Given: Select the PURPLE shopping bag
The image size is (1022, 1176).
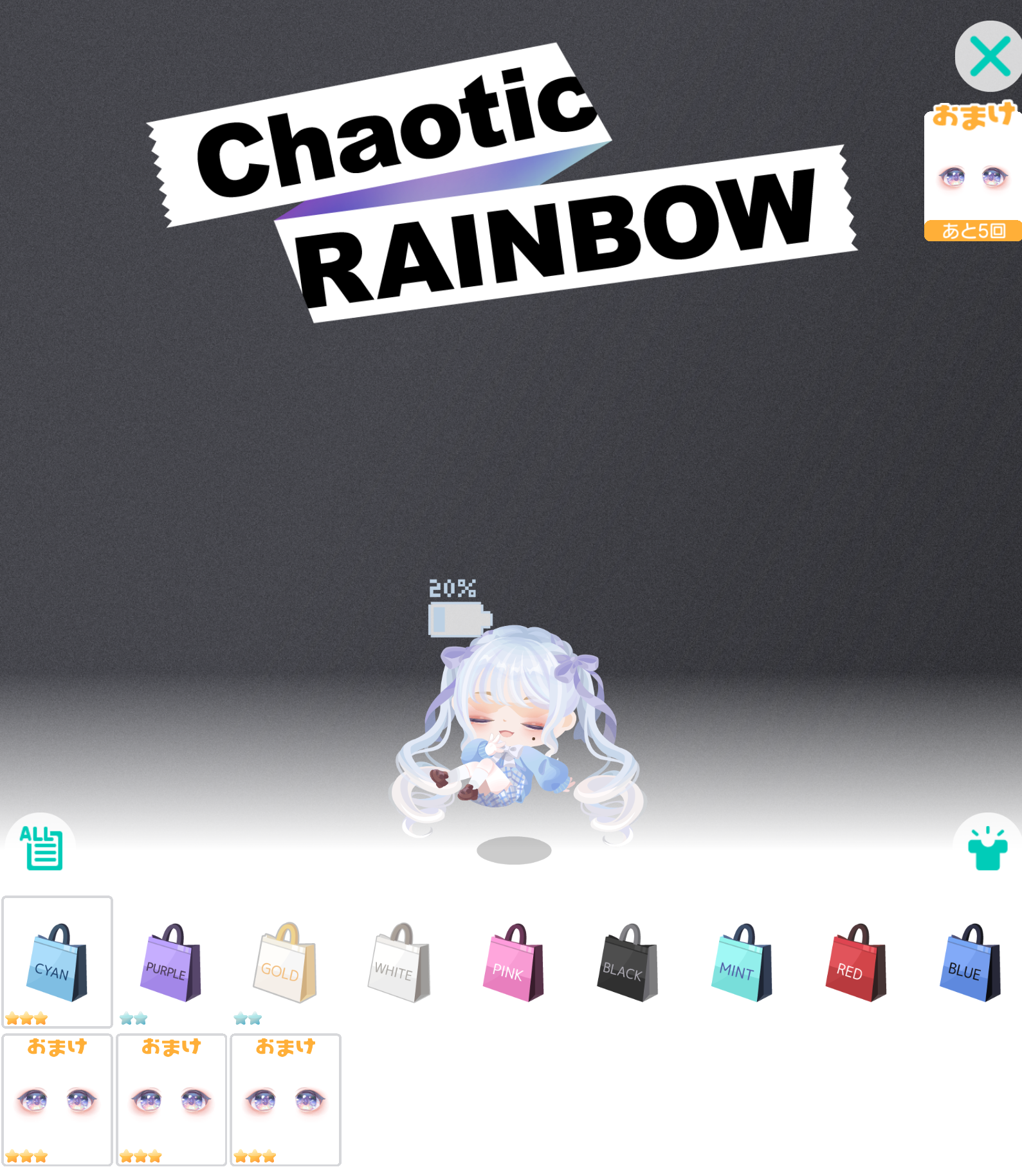Looking at the screenshot, I should click(x=171, y=962).
